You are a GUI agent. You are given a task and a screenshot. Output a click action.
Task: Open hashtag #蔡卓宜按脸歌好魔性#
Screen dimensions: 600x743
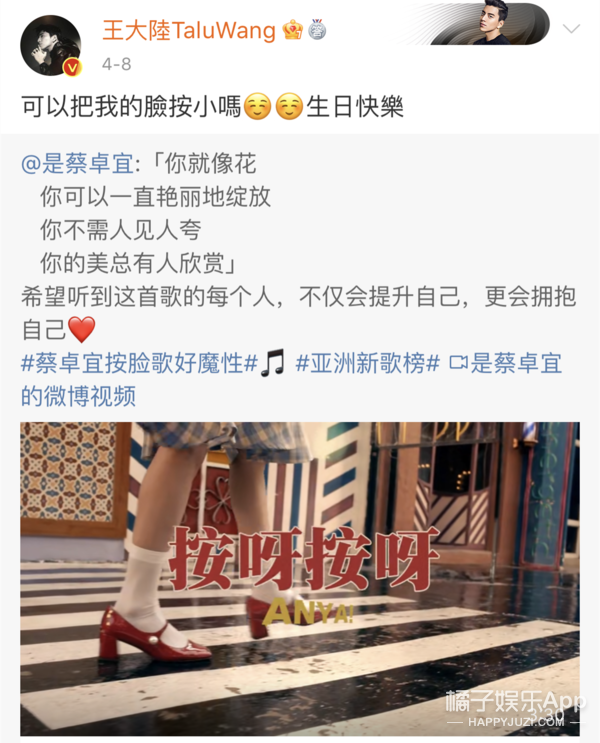[138, 363]
